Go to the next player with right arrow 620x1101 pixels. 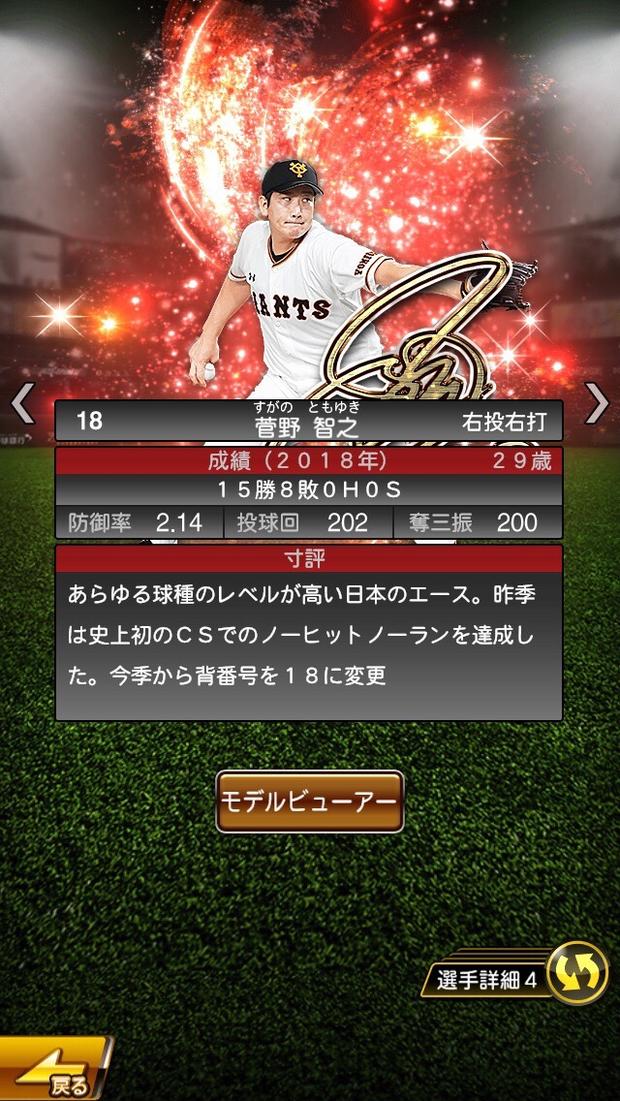click(x=597, y=403)
